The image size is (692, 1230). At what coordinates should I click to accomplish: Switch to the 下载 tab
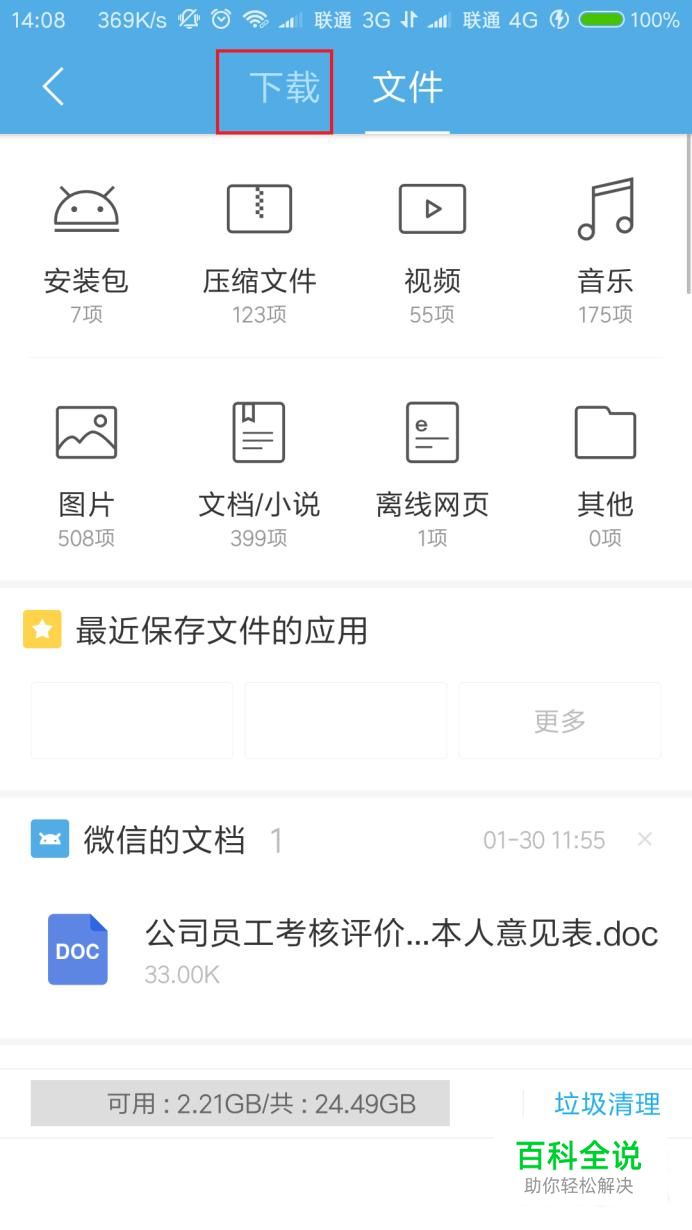[x=284, y=88]
